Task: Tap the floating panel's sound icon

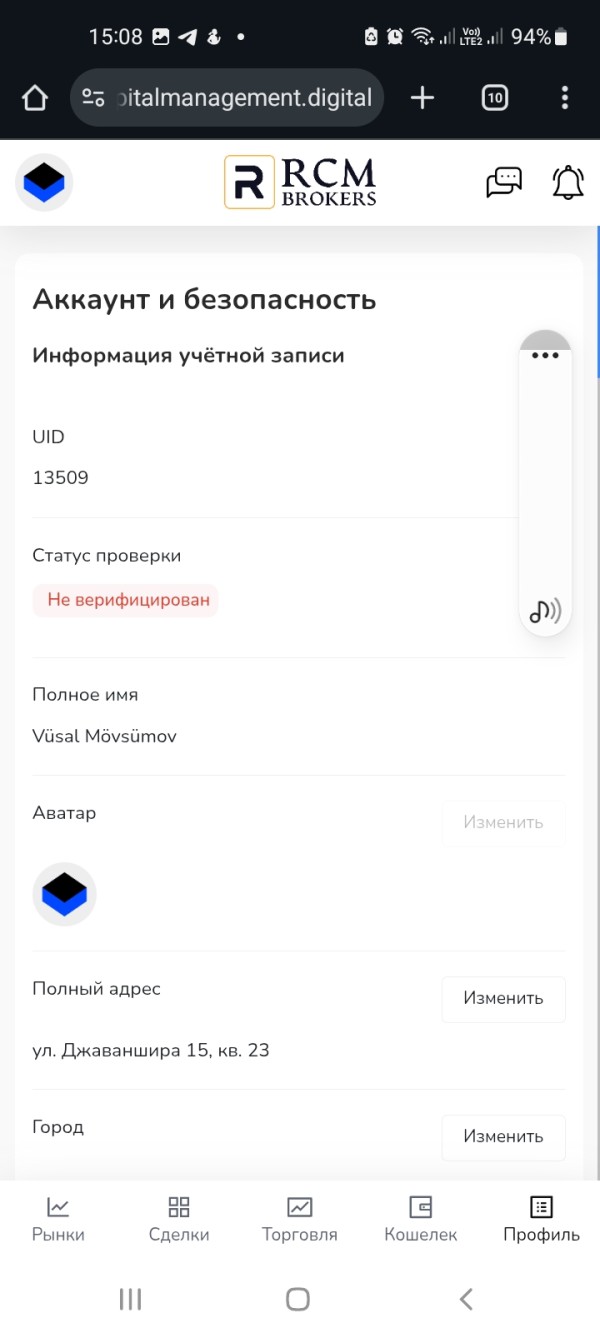Action: [x=545, y=610]
